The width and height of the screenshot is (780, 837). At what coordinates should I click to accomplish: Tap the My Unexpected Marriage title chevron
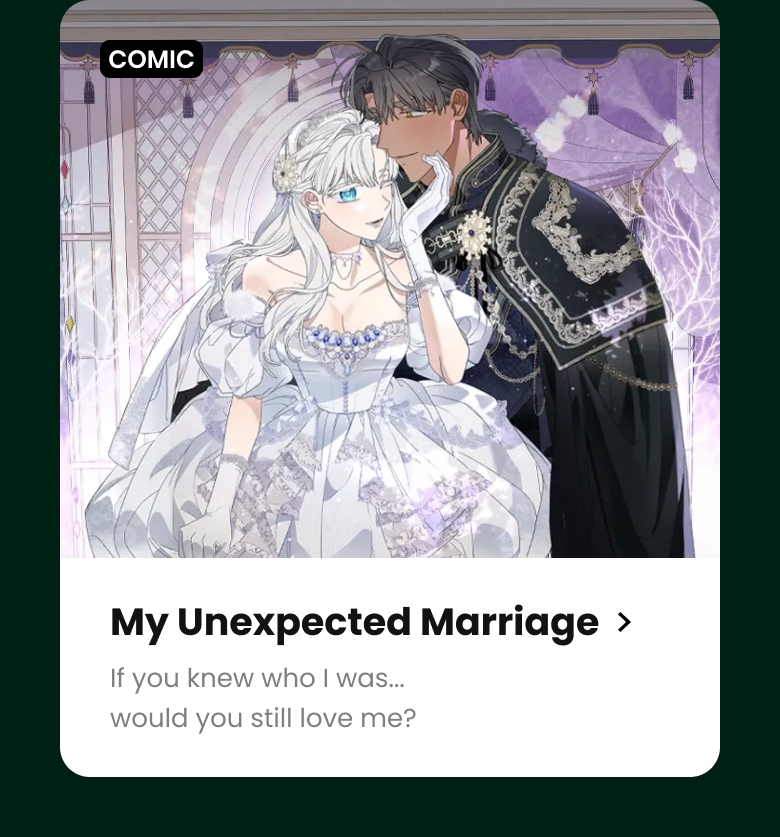click(624, 622)
